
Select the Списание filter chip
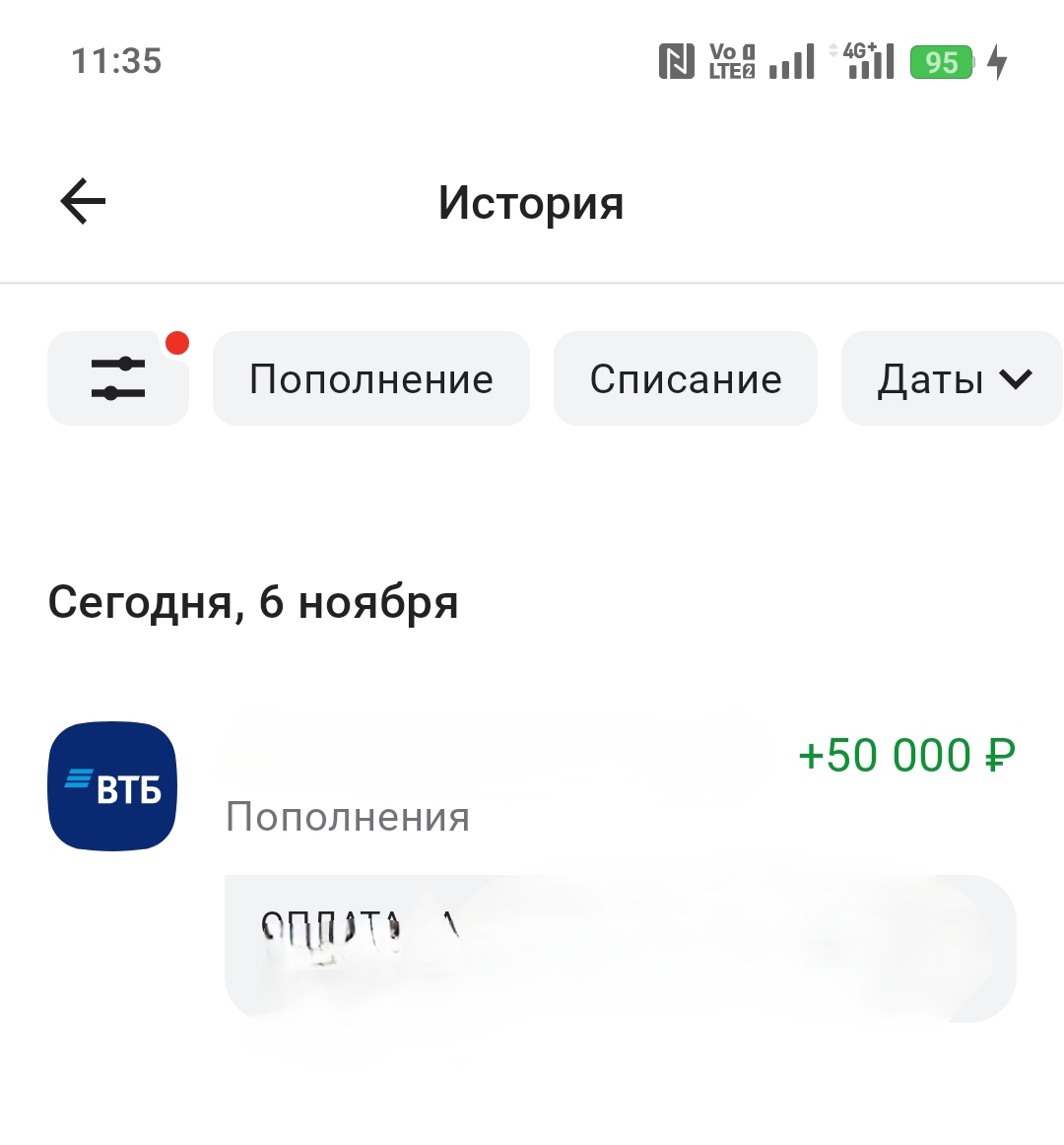coord(686,379)
